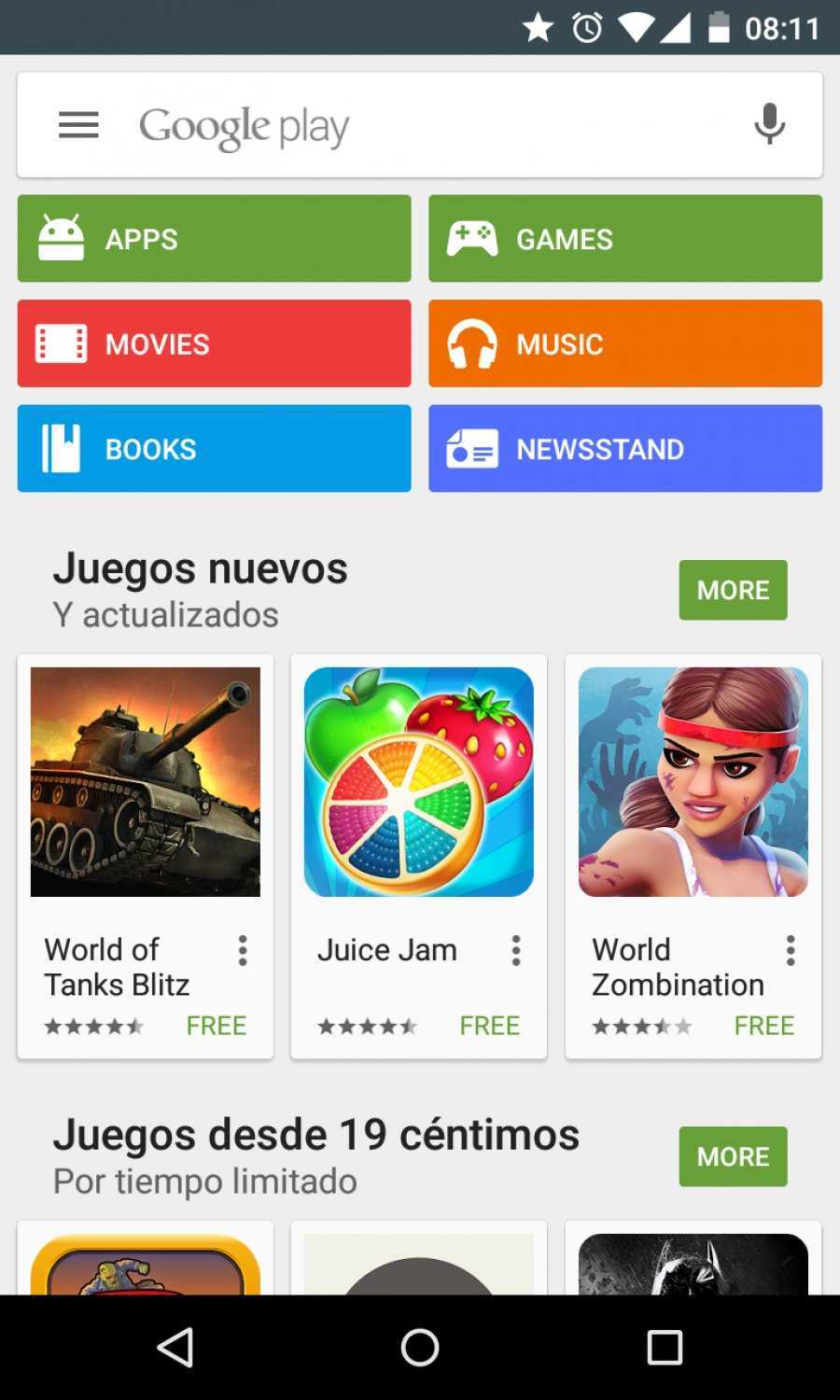The image size is (840, 1400).
Task: Start voice search with the microphone
Action: pos(769,125)
